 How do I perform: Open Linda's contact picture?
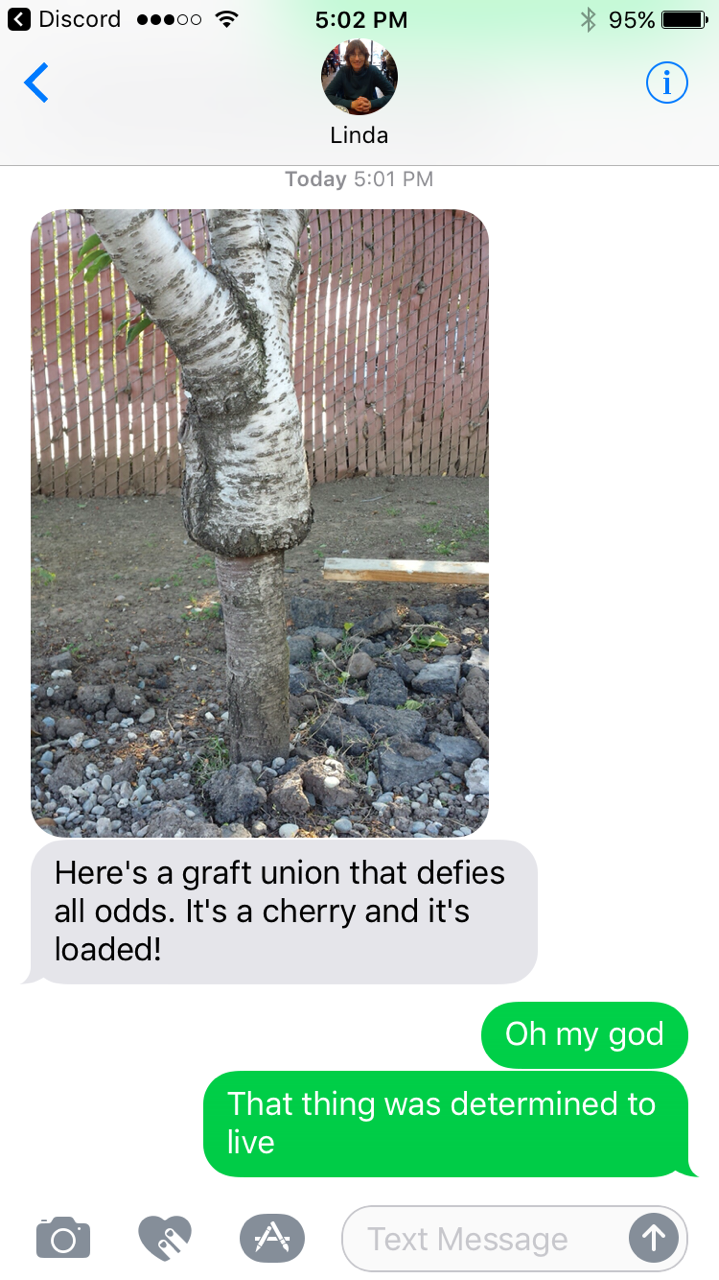359,78
